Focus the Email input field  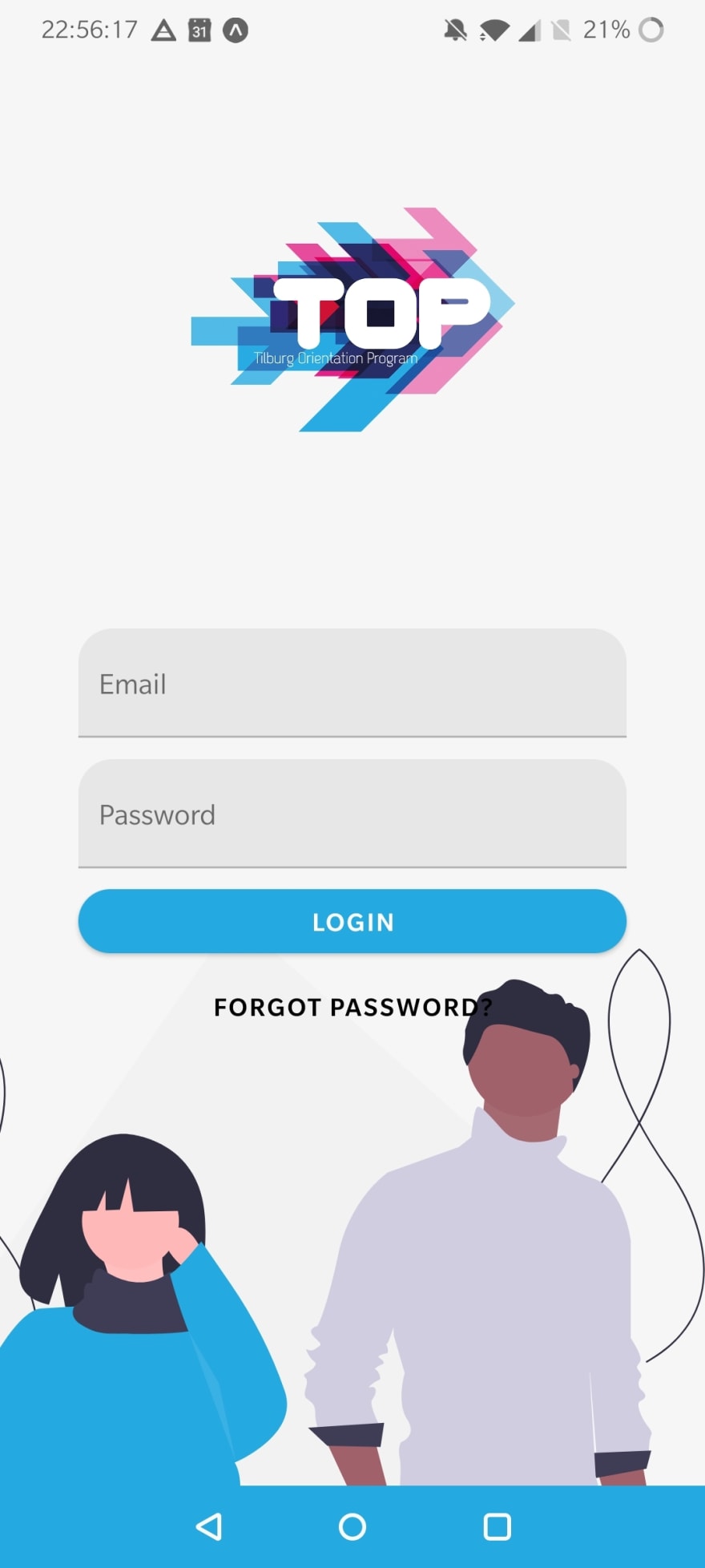point(352,683)
